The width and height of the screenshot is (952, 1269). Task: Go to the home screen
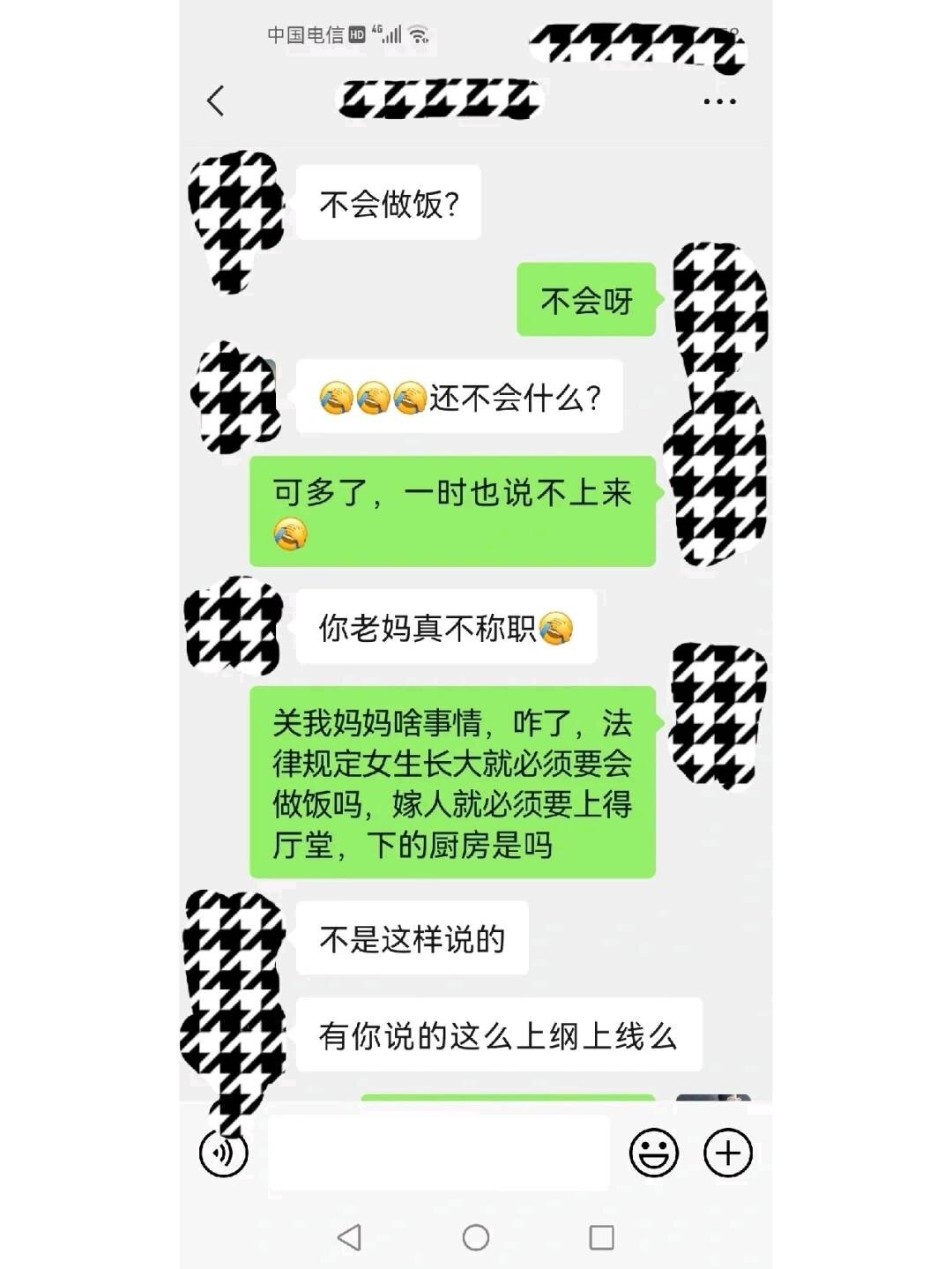click(476, 1237)
